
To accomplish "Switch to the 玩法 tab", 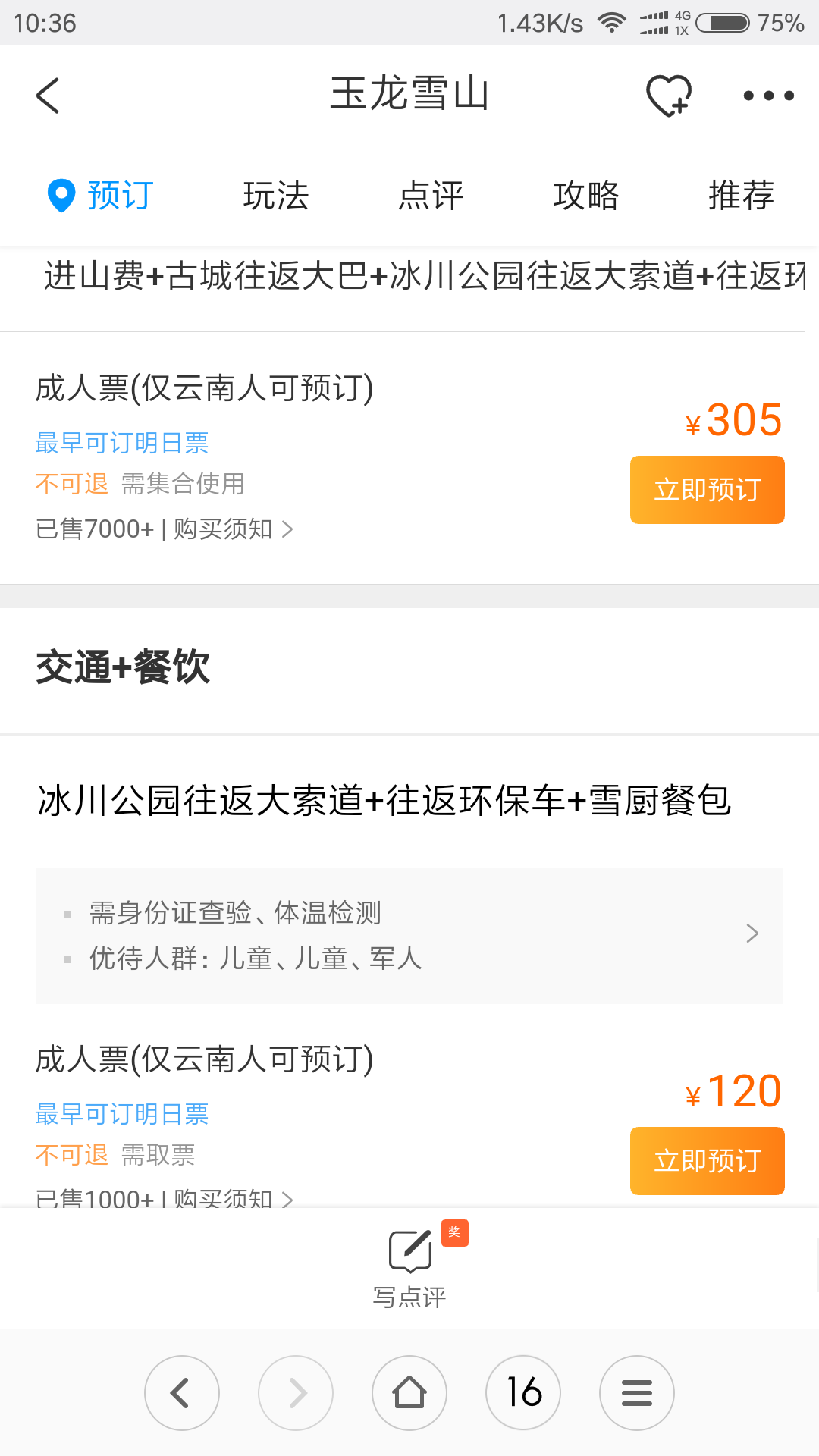I will point(276,196).
